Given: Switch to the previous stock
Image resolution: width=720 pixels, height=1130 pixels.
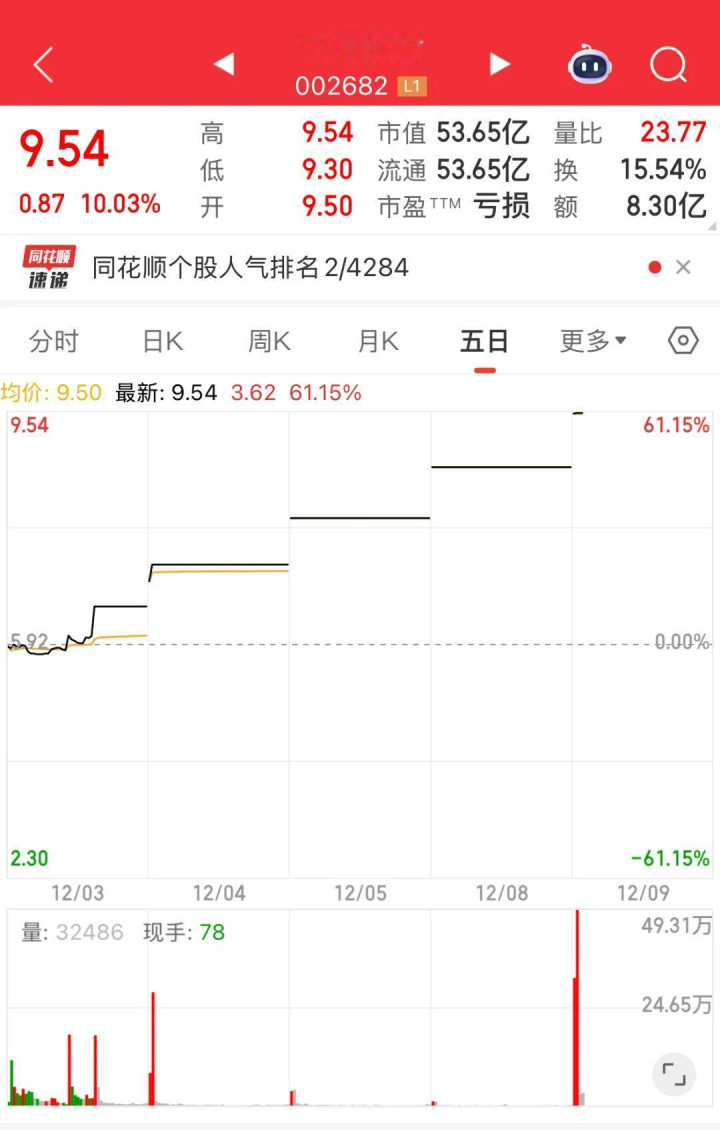Looking at the screenshot, I should coord(224,64).
